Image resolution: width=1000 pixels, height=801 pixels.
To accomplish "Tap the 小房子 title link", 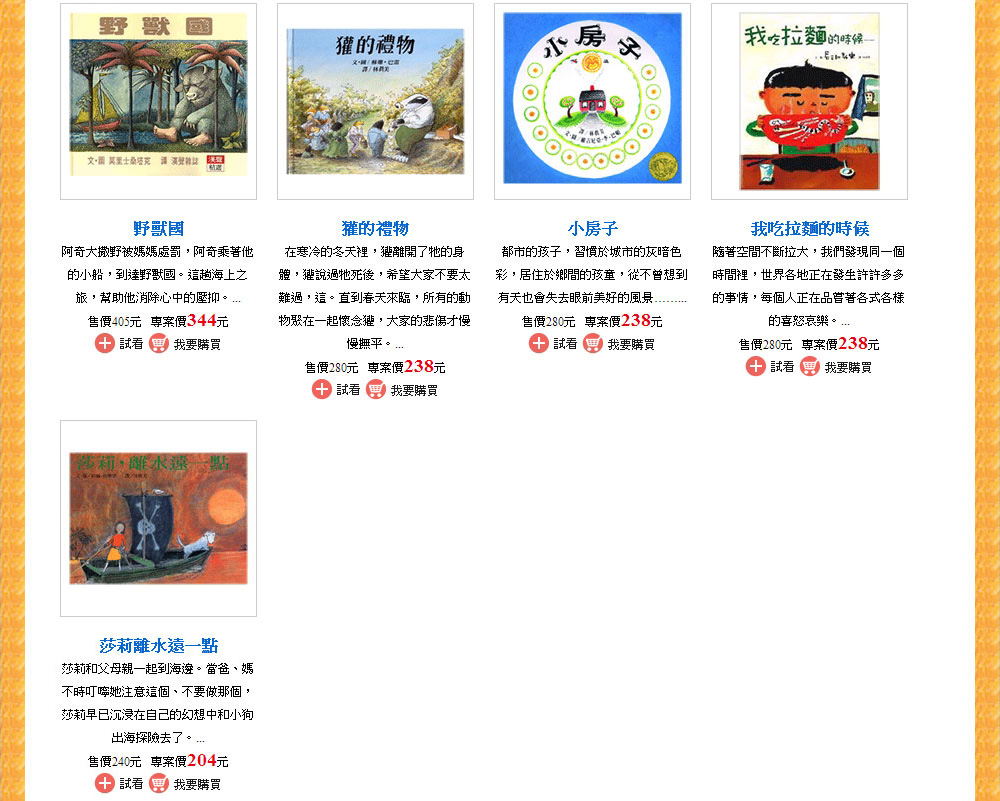I will click(592, 228).
